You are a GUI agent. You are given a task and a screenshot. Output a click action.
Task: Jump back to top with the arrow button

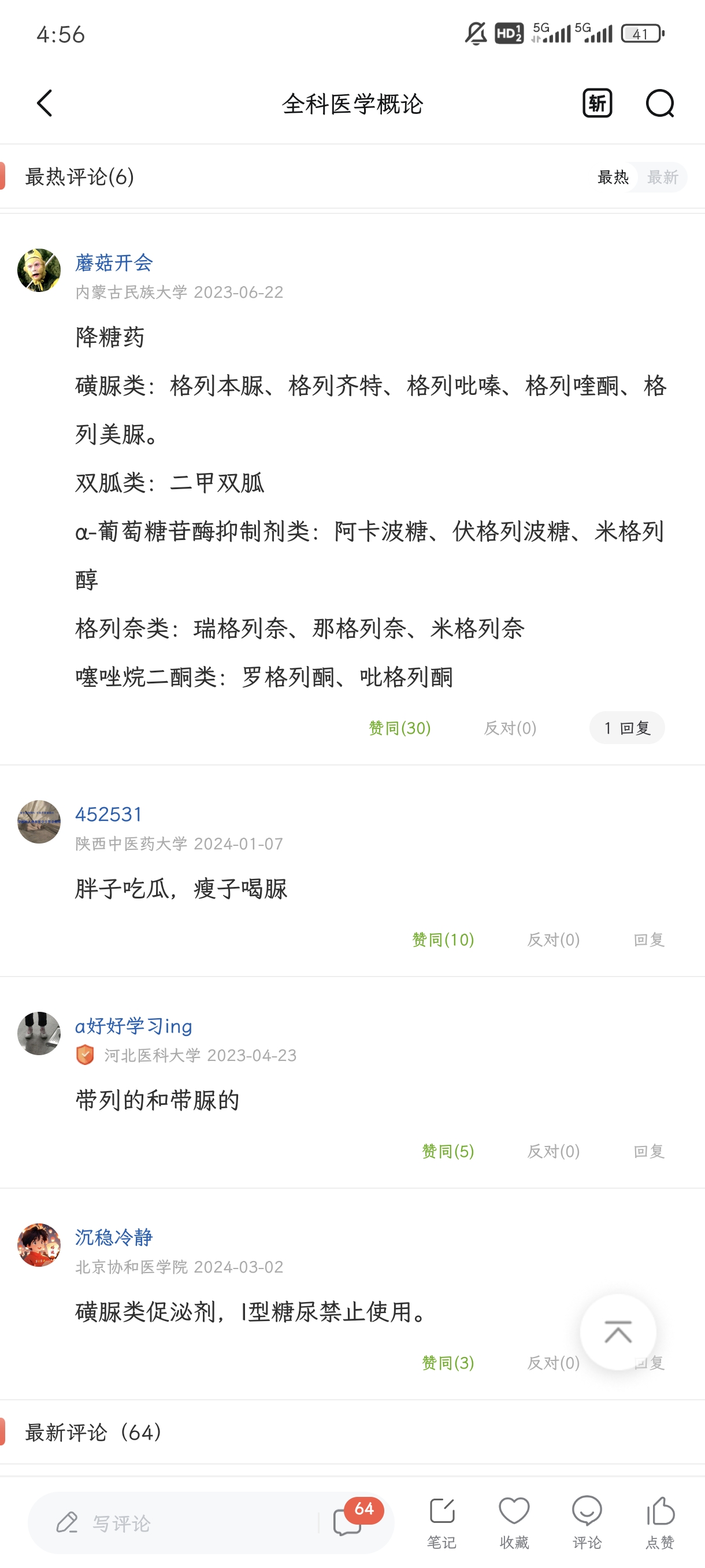tap(617, 1333)
